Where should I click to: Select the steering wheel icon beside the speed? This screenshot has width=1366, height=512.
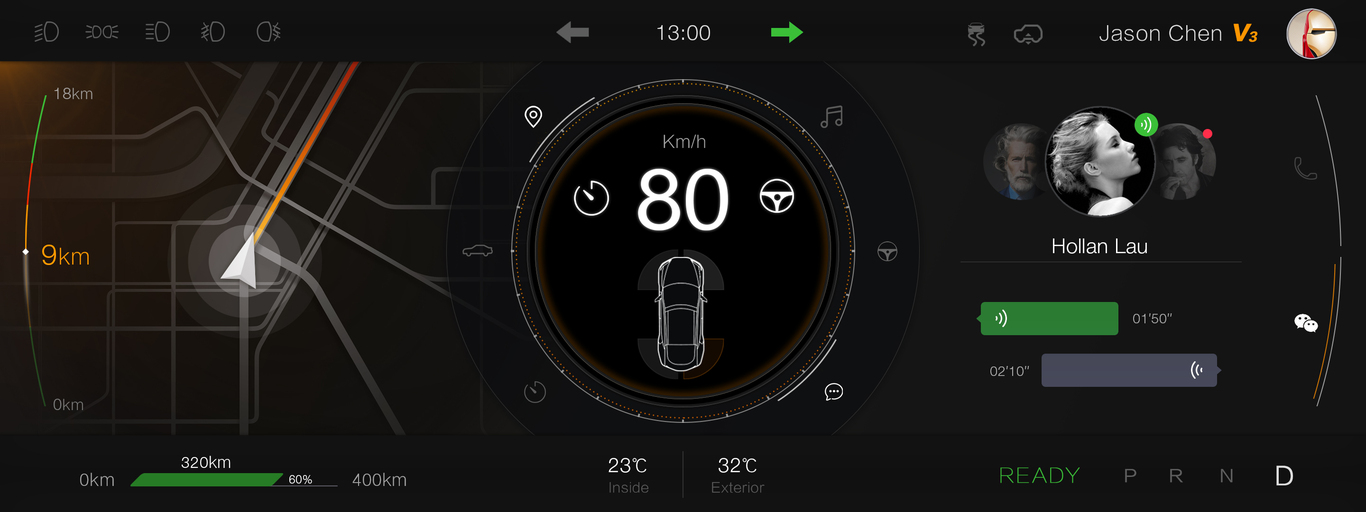(777, 197)
